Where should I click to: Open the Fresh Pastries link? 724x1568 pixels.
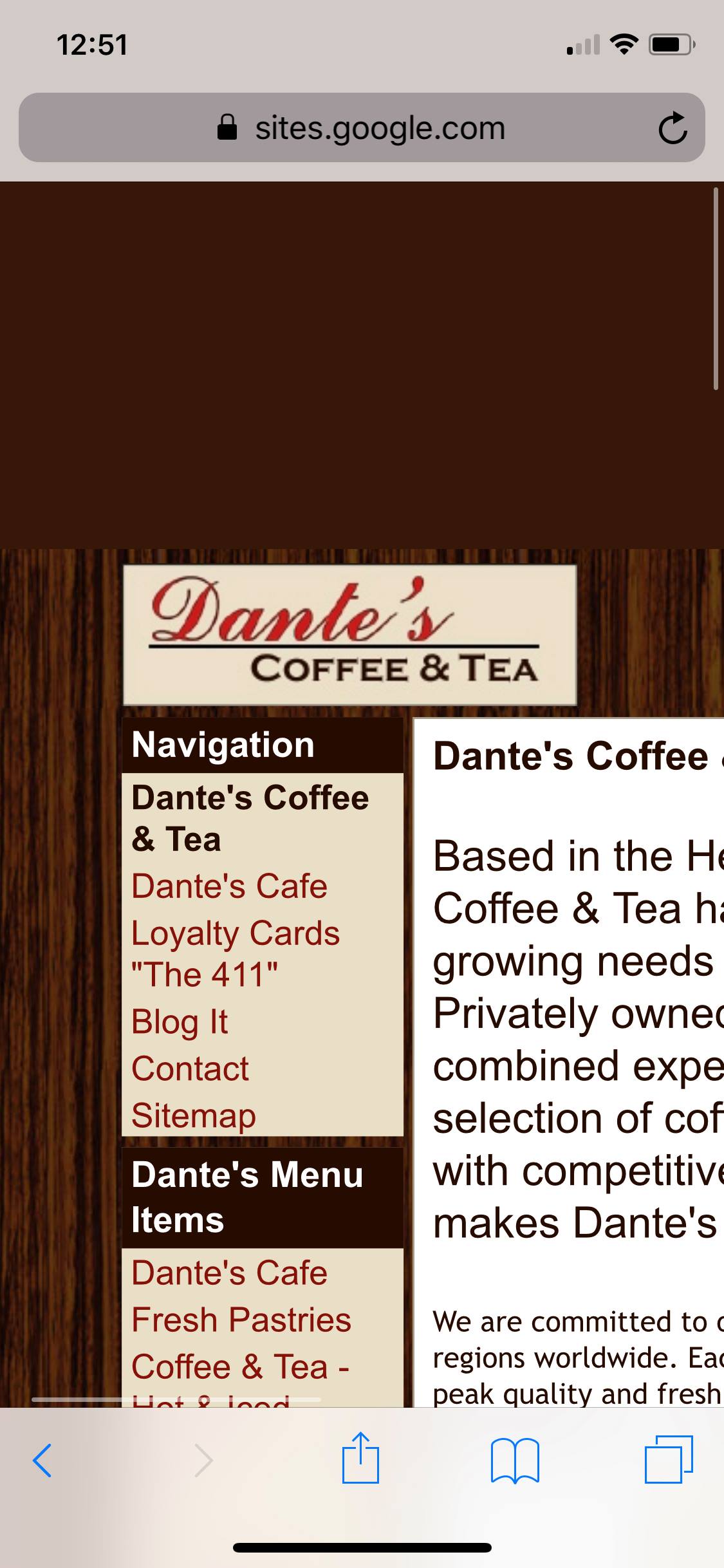point(241,1320)
